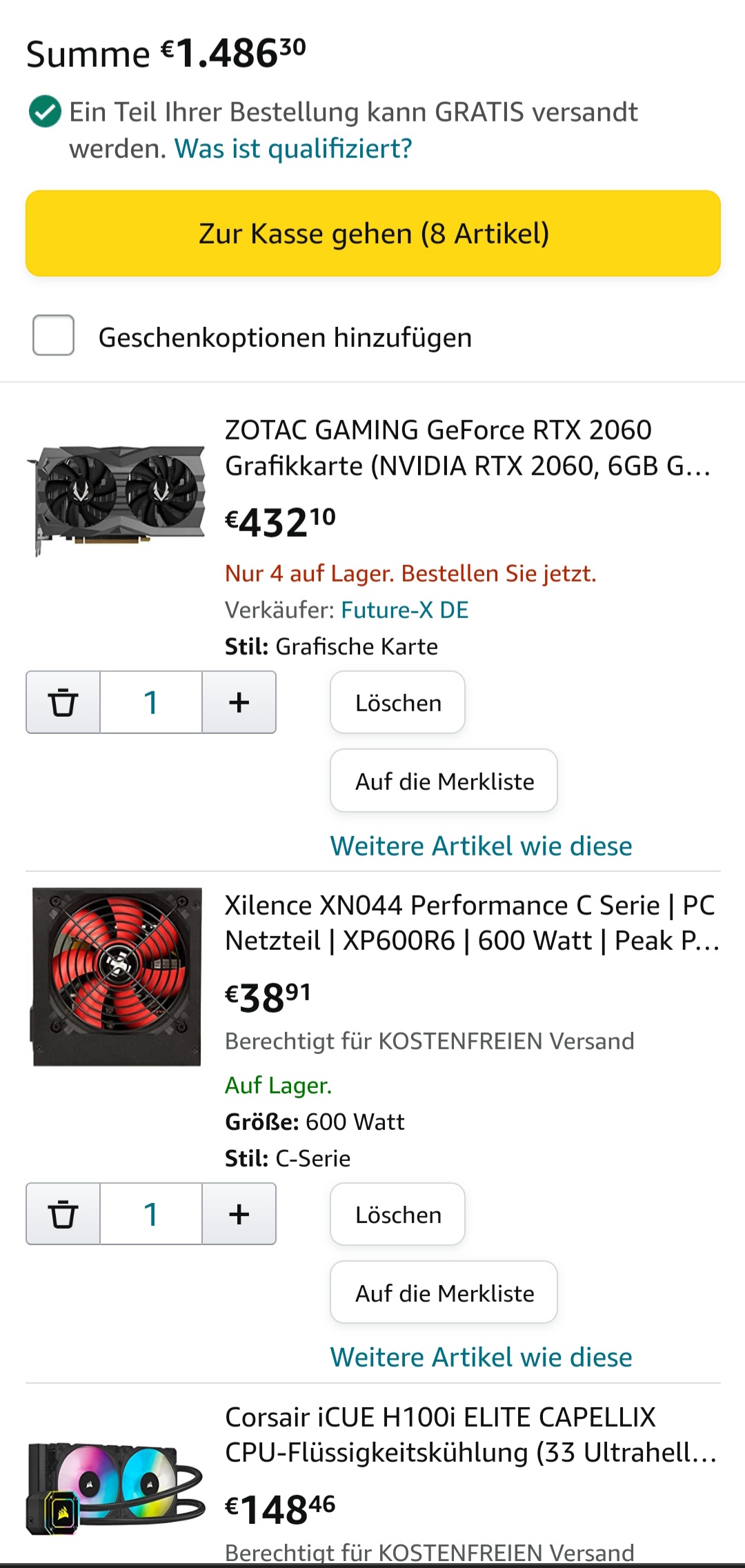
Task: Show Weitere Artikel wie diese for ZOTAC
Action: (481, 846)
